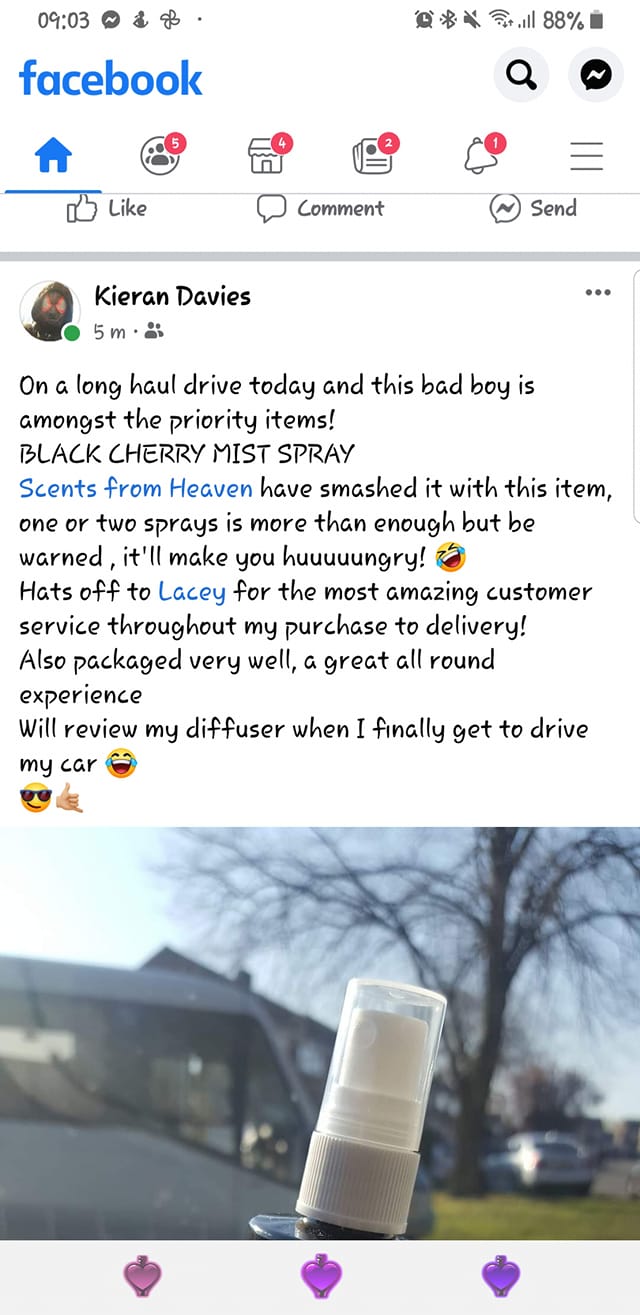
Task: Send the previous post via Messenger
Action: point(533,208)
